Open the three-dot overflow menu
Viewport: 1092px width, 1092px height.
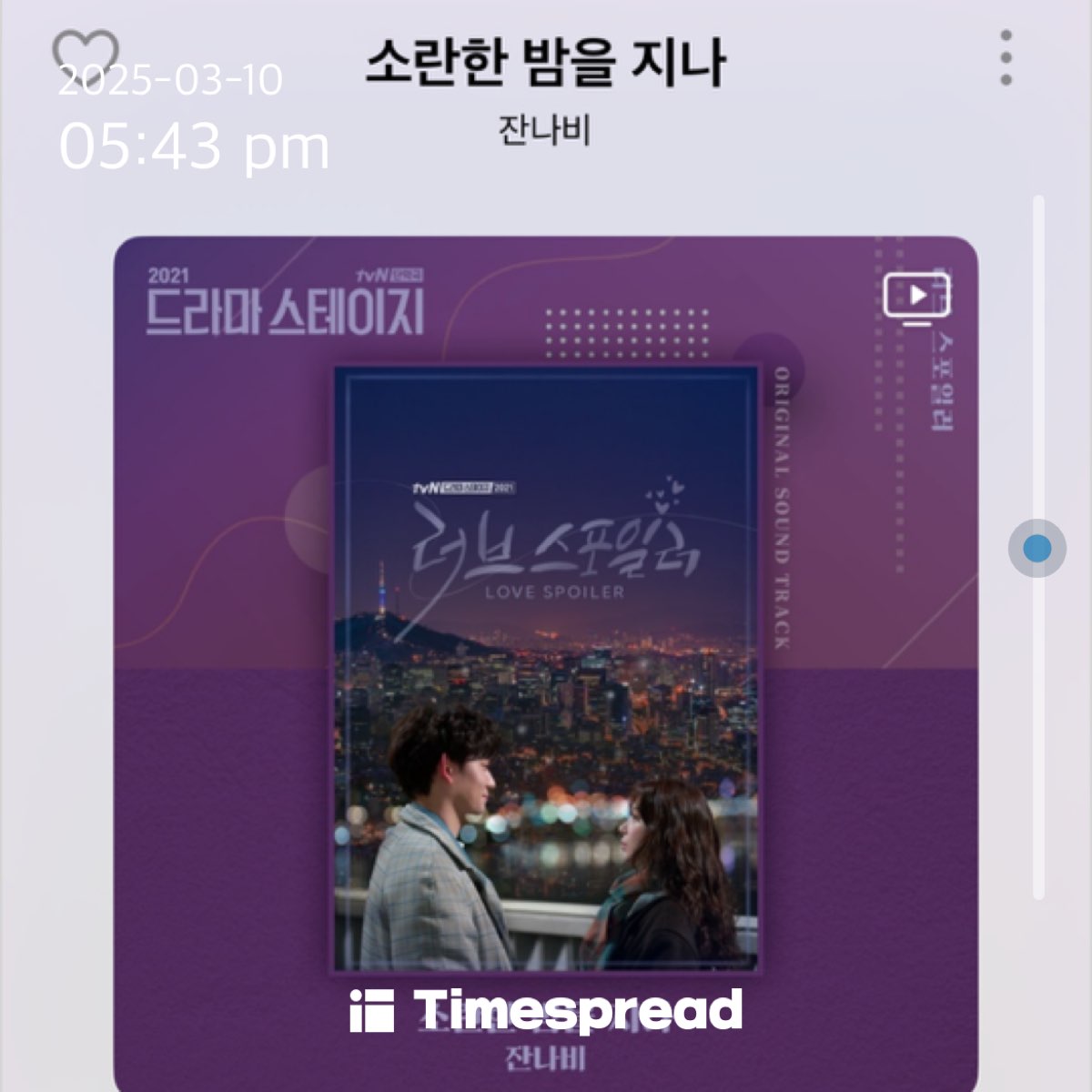tap(1006, 58)
